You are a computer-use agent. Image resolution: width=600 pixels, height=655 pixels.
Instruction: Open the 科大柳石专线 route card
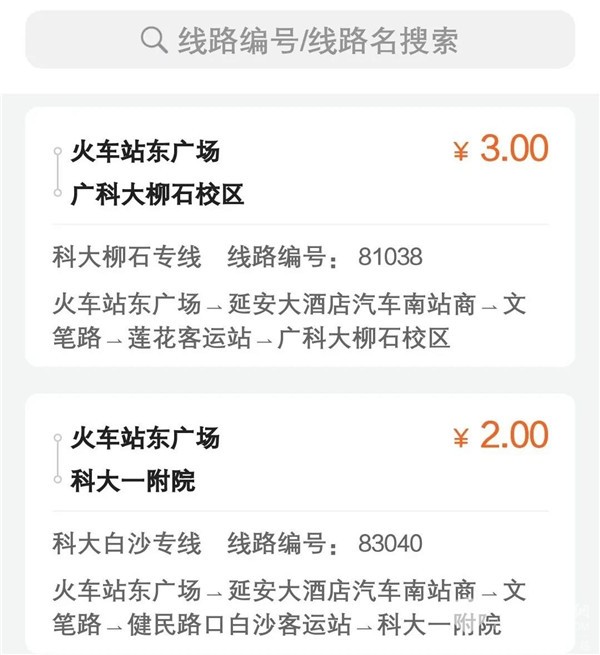tap(300, 237)
